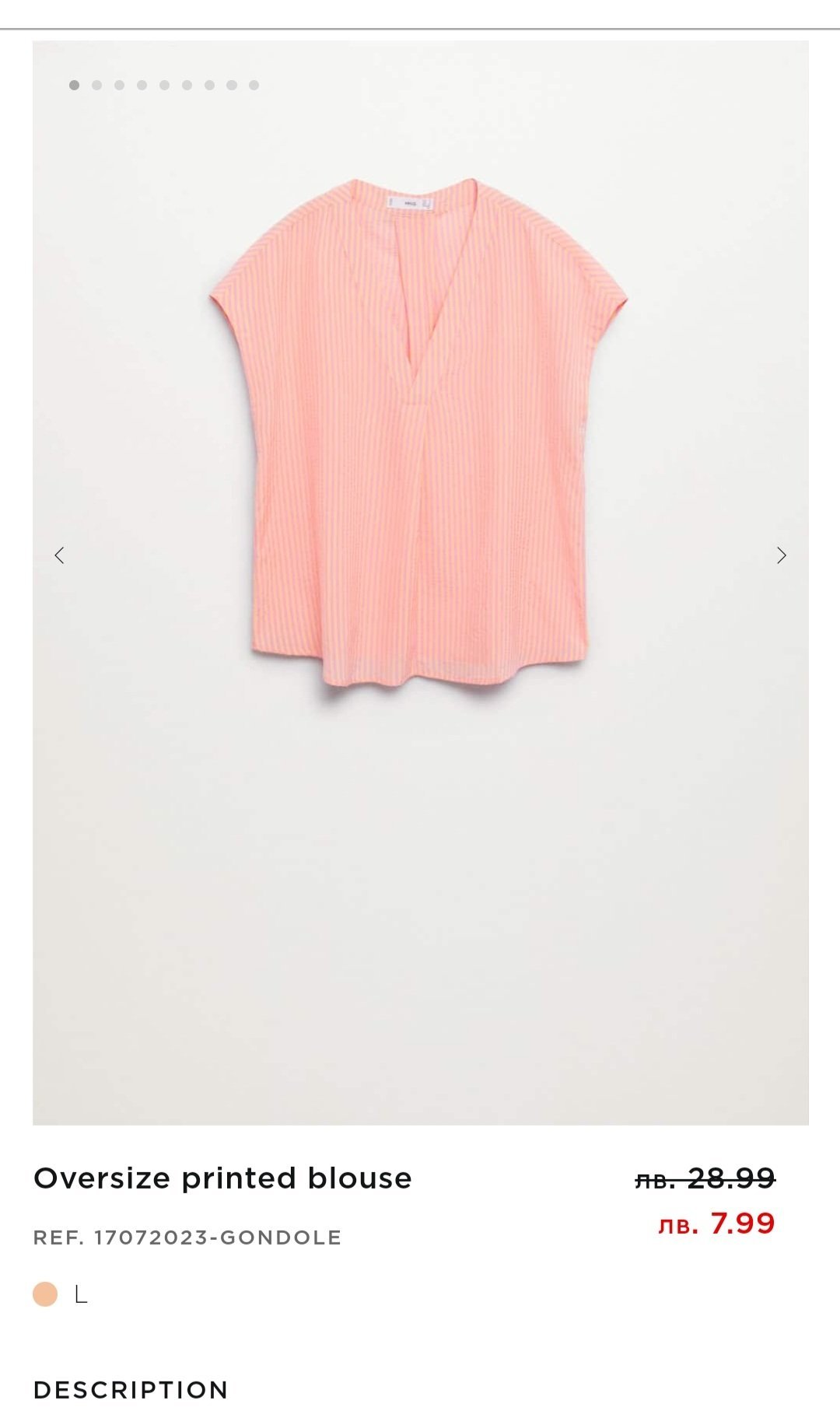Show the next product photo
Viewport: 840px width, 1425px height.
pyautogui.click(x=781, y=555)
